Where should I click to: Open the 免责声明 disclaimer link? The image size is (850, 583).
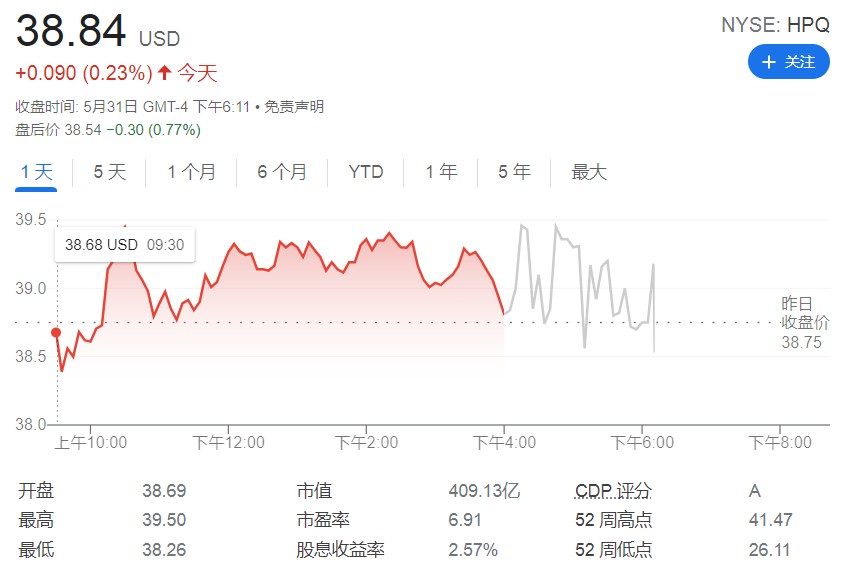[294, 107]
